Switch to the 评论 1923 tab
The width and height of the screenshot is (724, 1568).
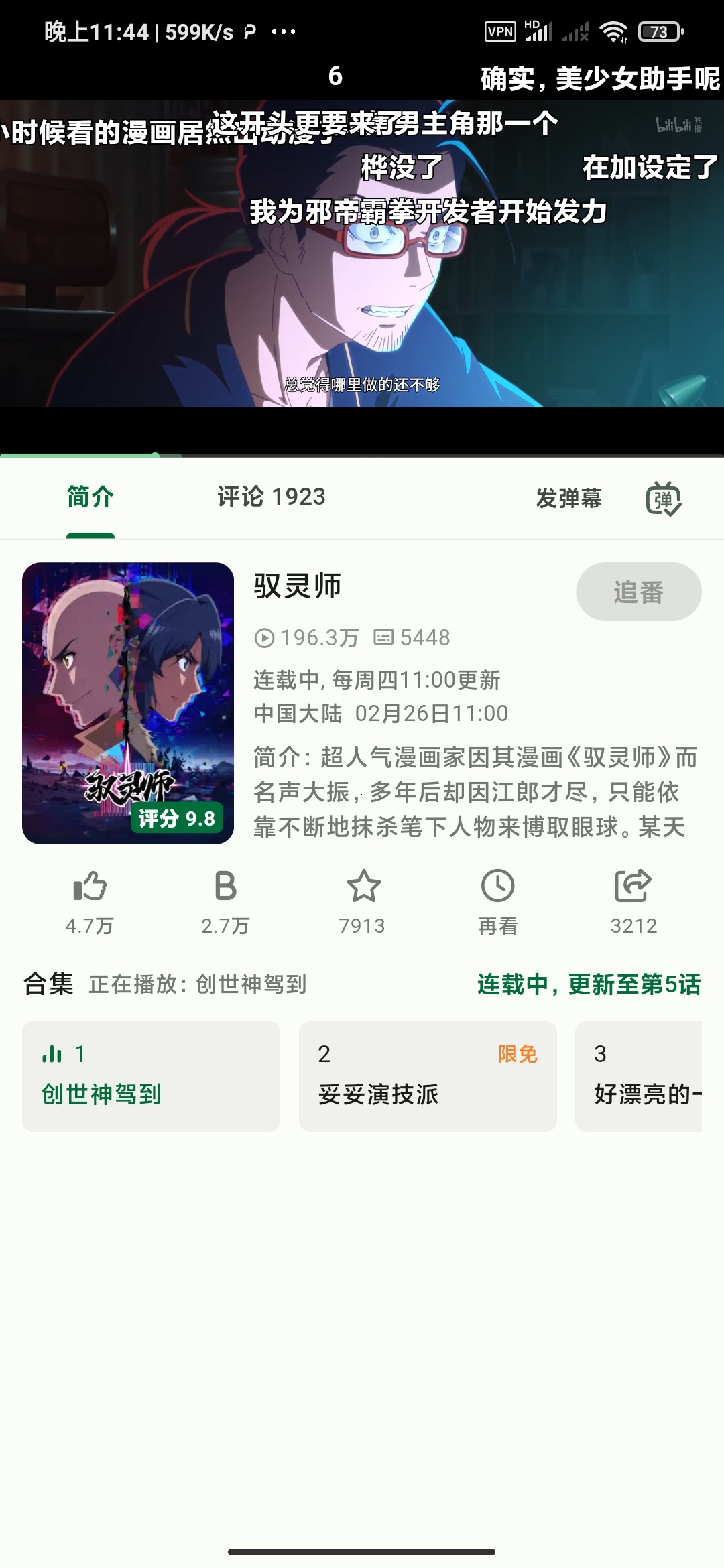pos(270,497)
